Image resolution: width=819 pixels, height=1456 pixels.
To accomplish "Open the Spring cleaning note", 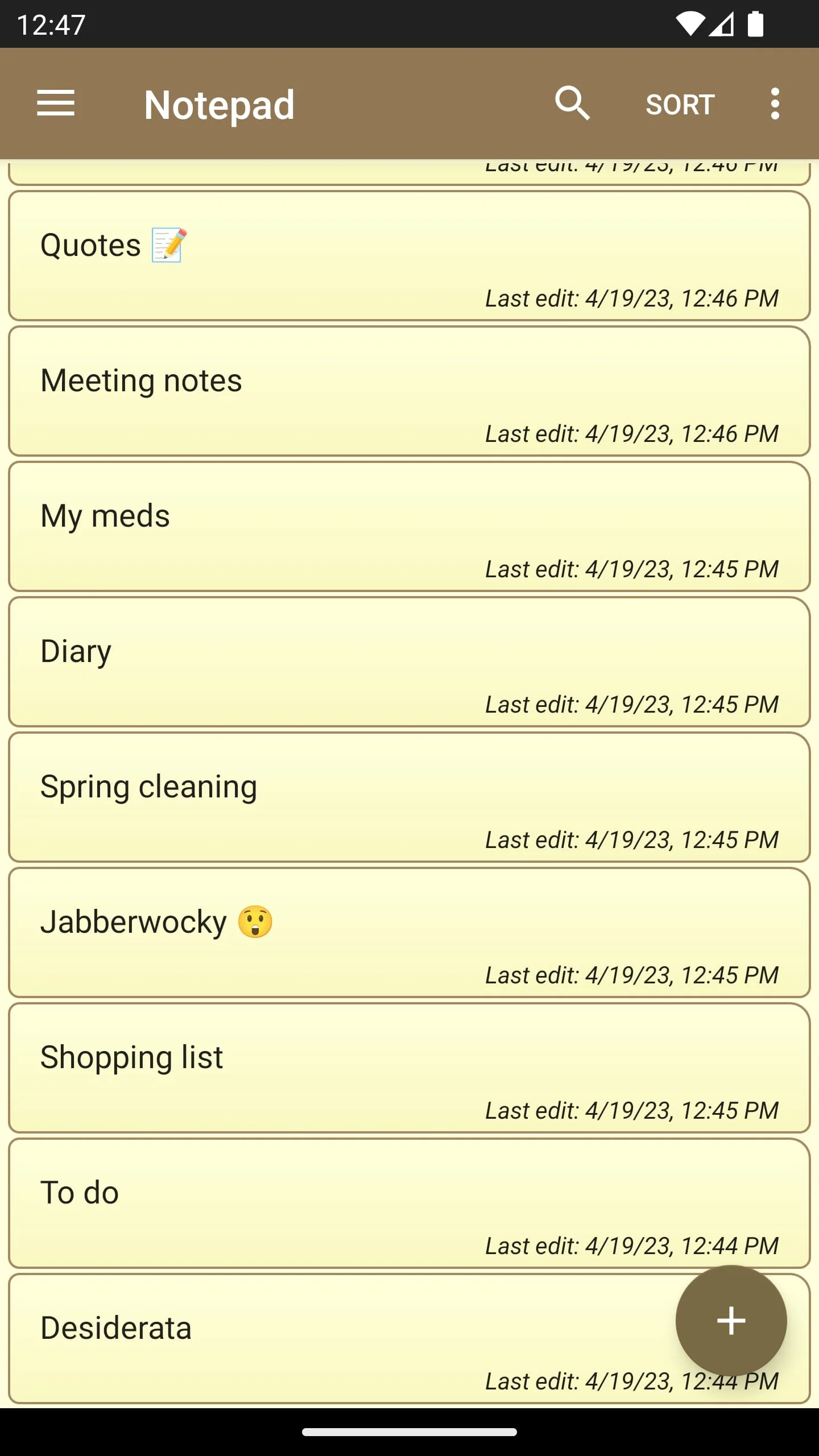I will (408, 797).
